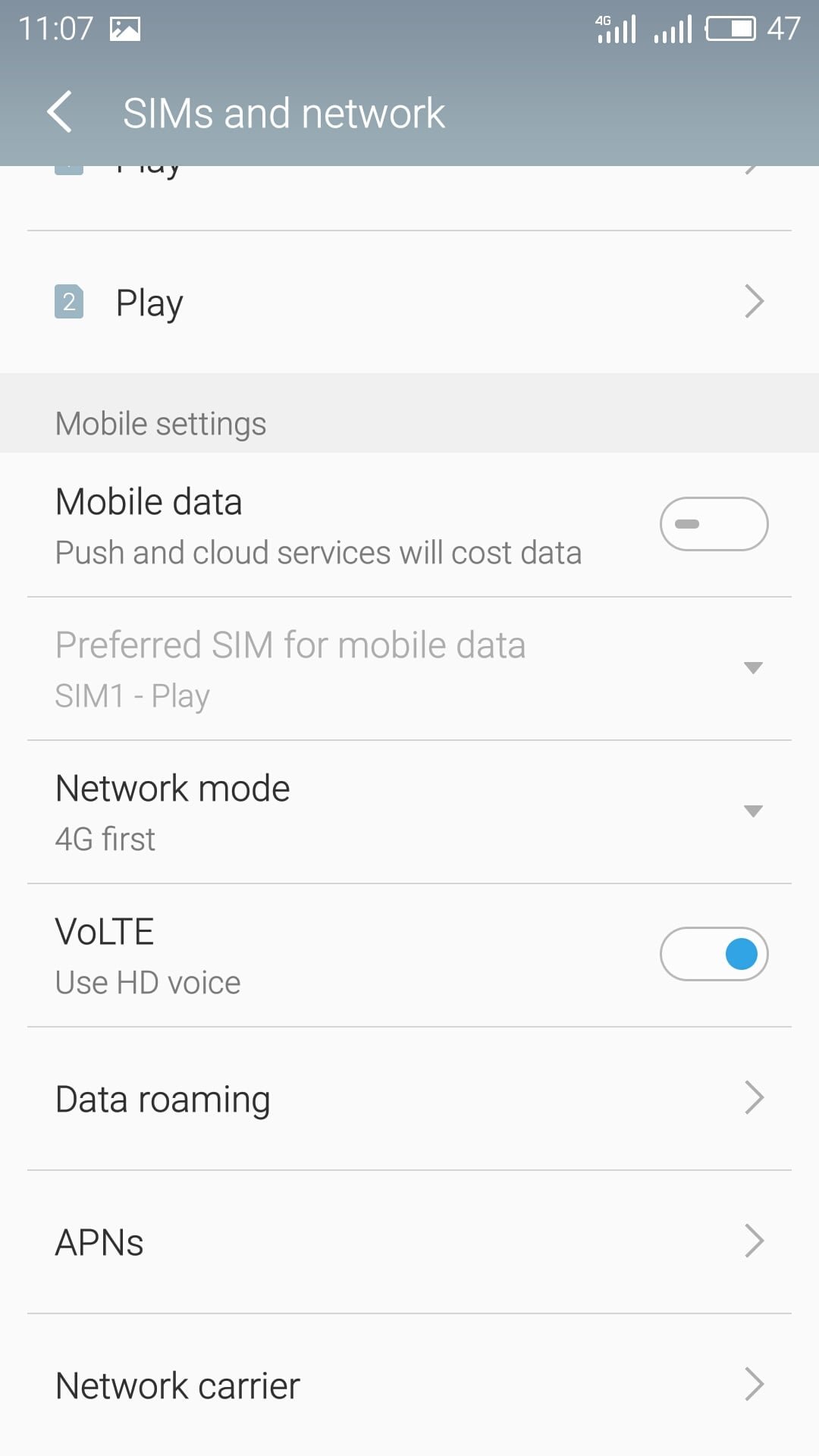This screenshot has width=819, height=1456.
Task: Go back from SIMs and network
Action: 60,112
